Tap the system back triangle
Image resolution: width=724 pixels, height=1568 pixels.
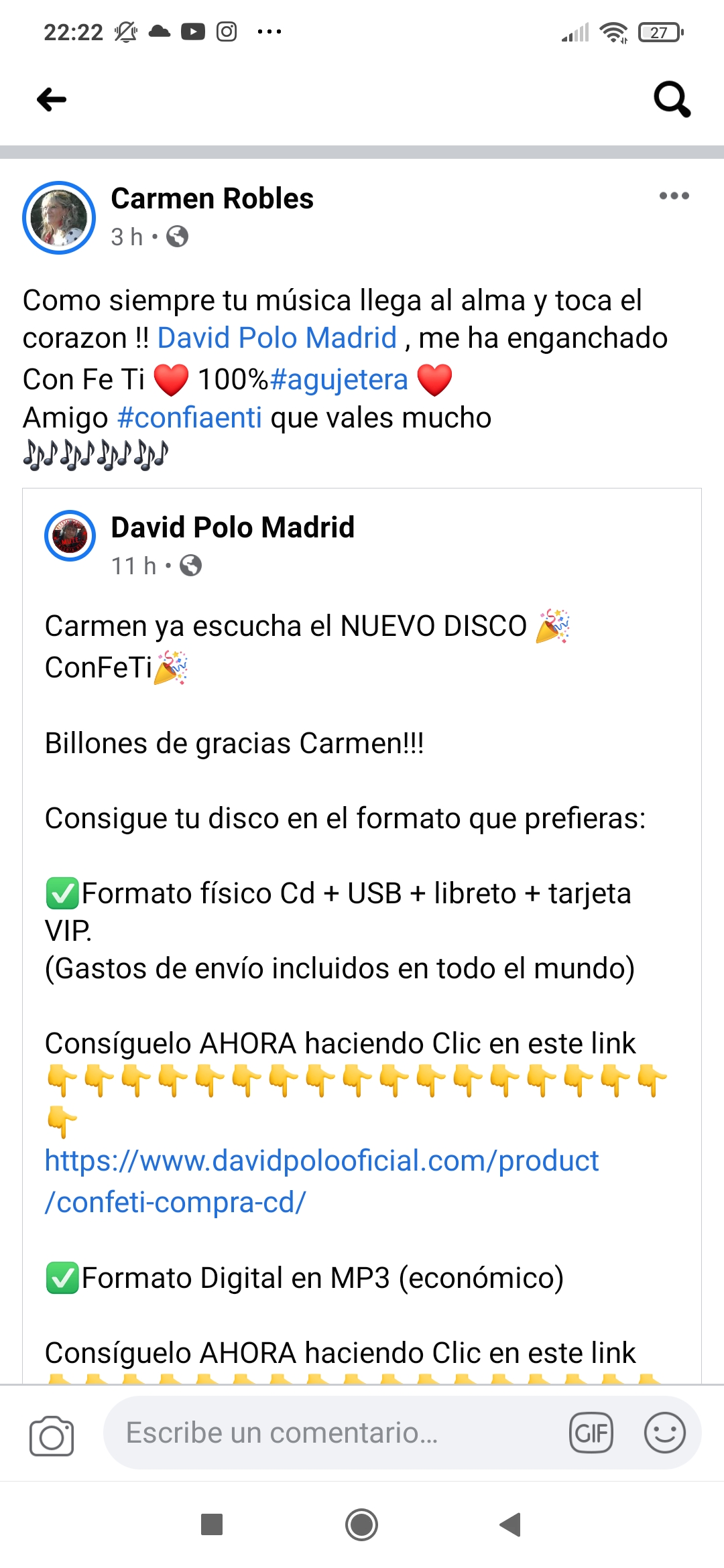point(511,1524)
